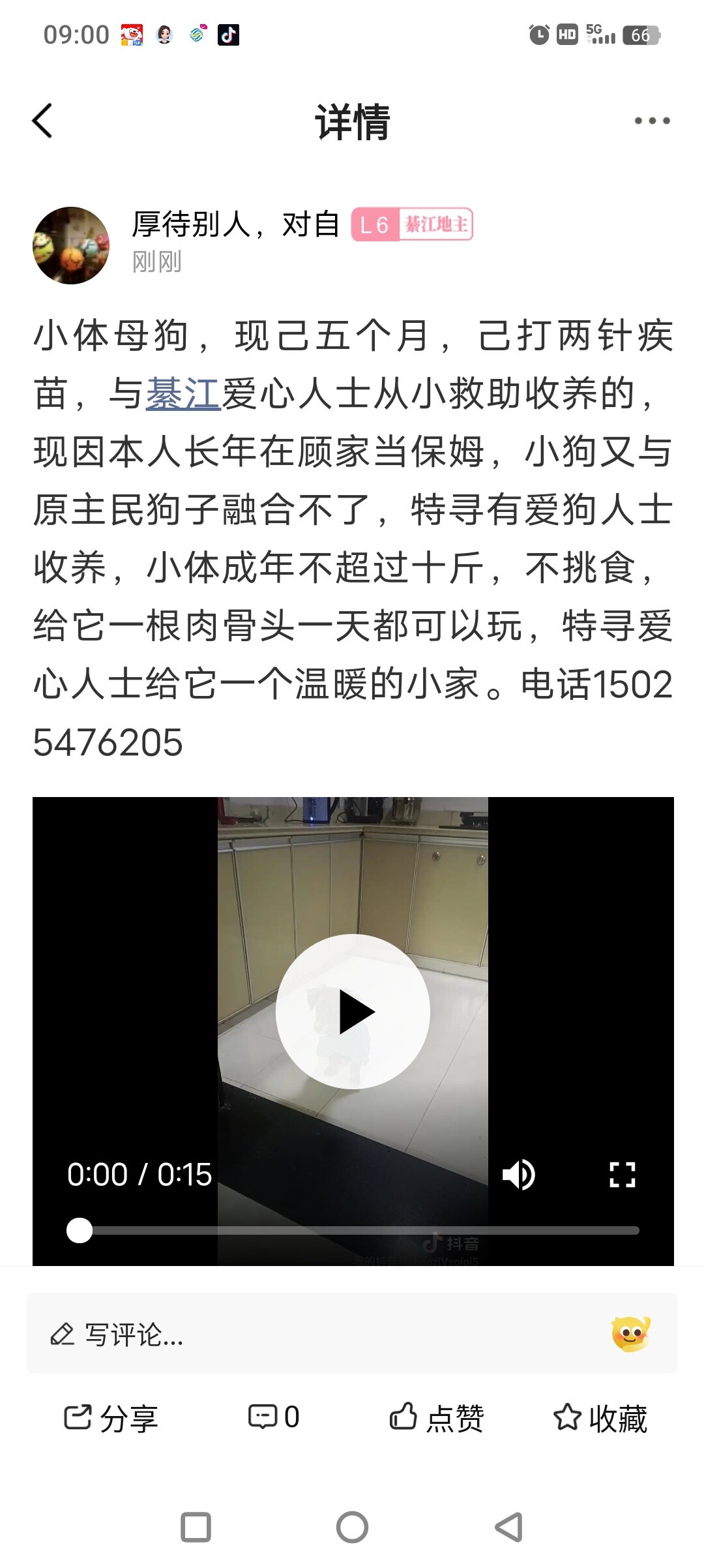Open the underlined 綦江 link

pos(184,394)
